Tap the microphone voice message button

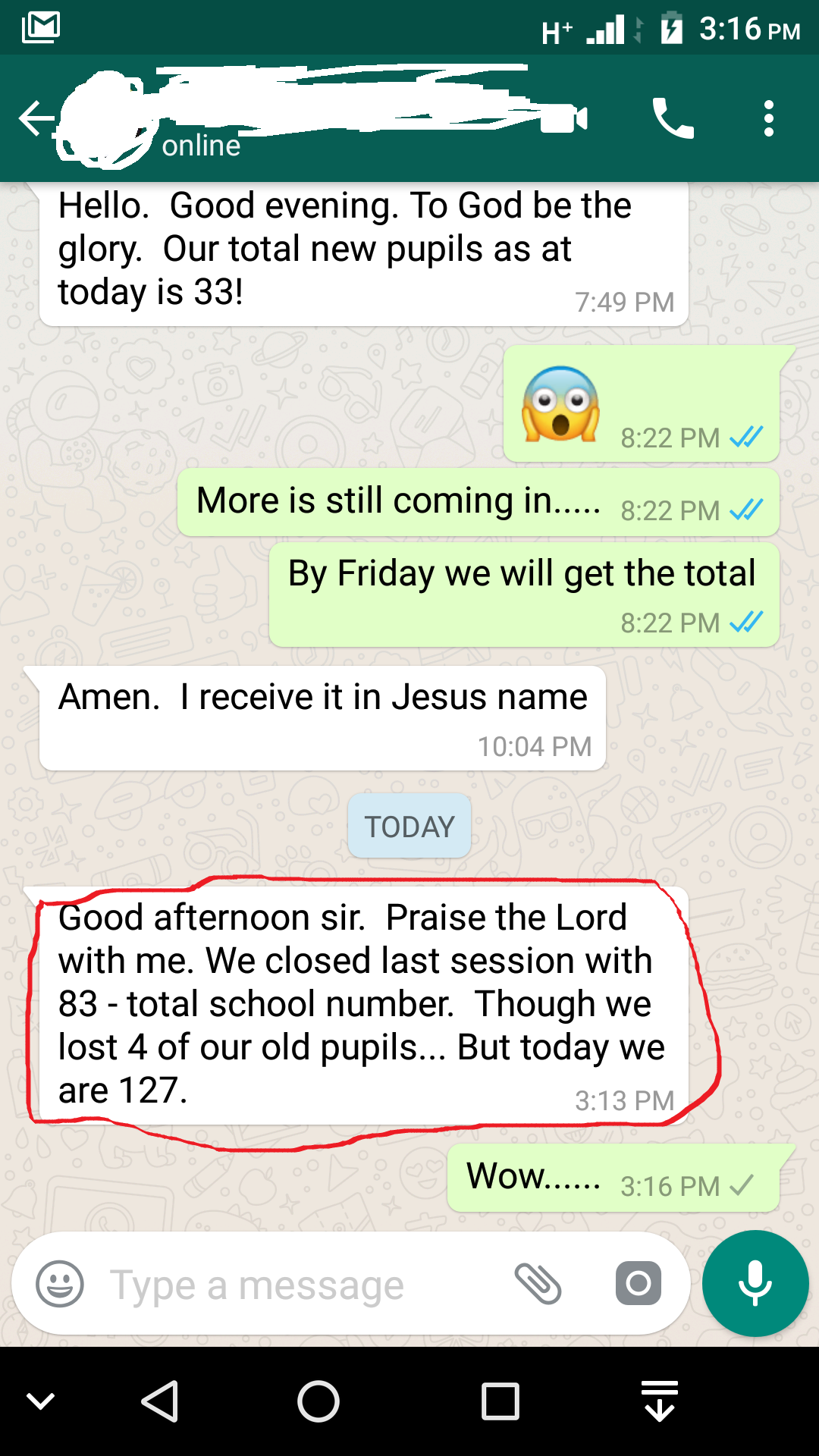tap(755, 1283)
